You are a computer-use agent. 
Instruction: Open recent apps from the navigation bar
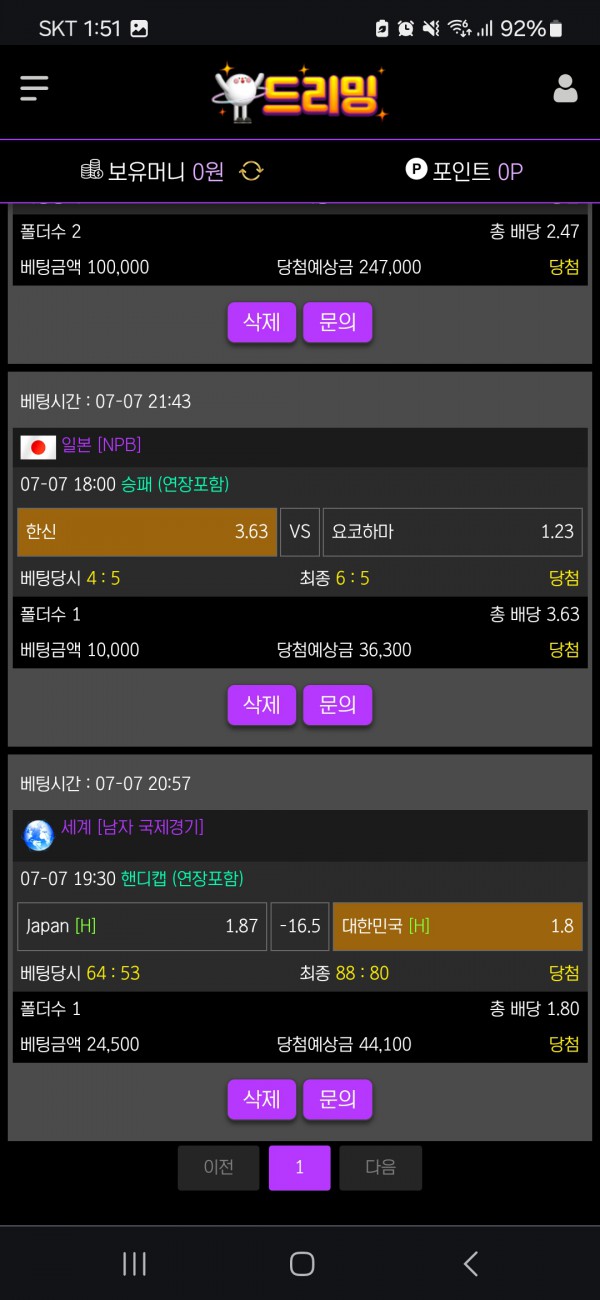point(134,1263)
